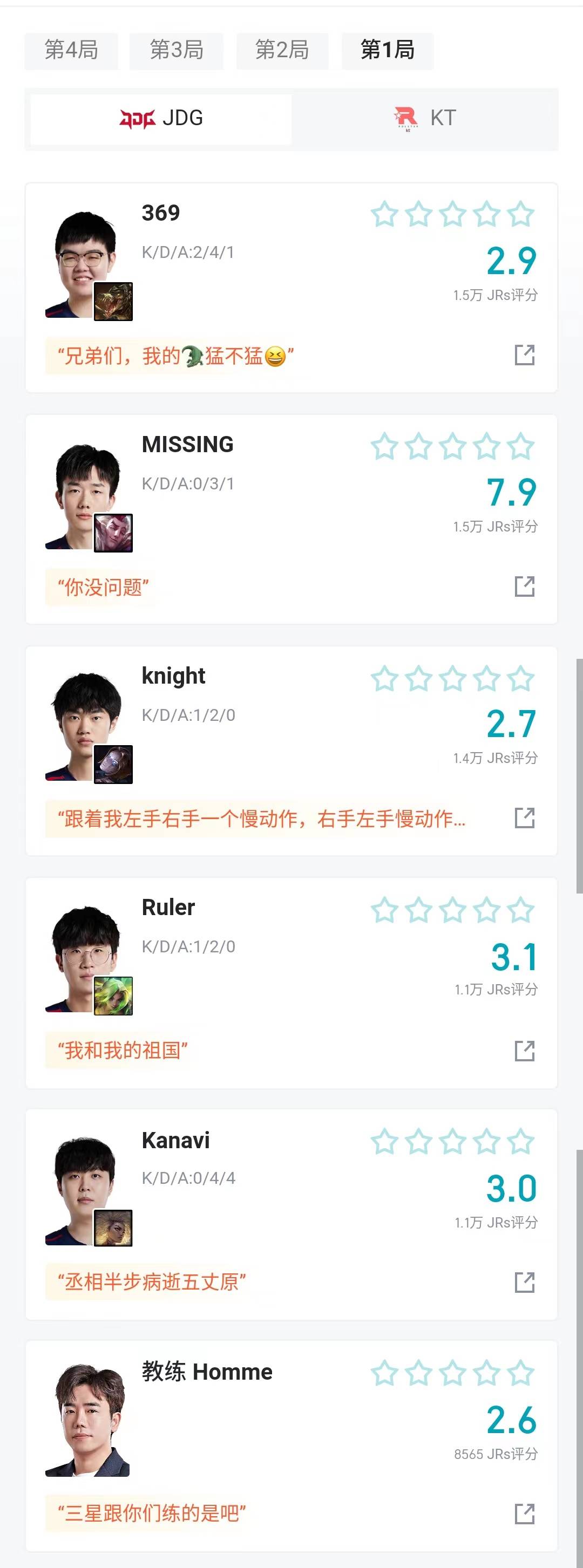This screenshot has height=1568, width=583.
Task: Select the third star for knight
Action: 452,679
